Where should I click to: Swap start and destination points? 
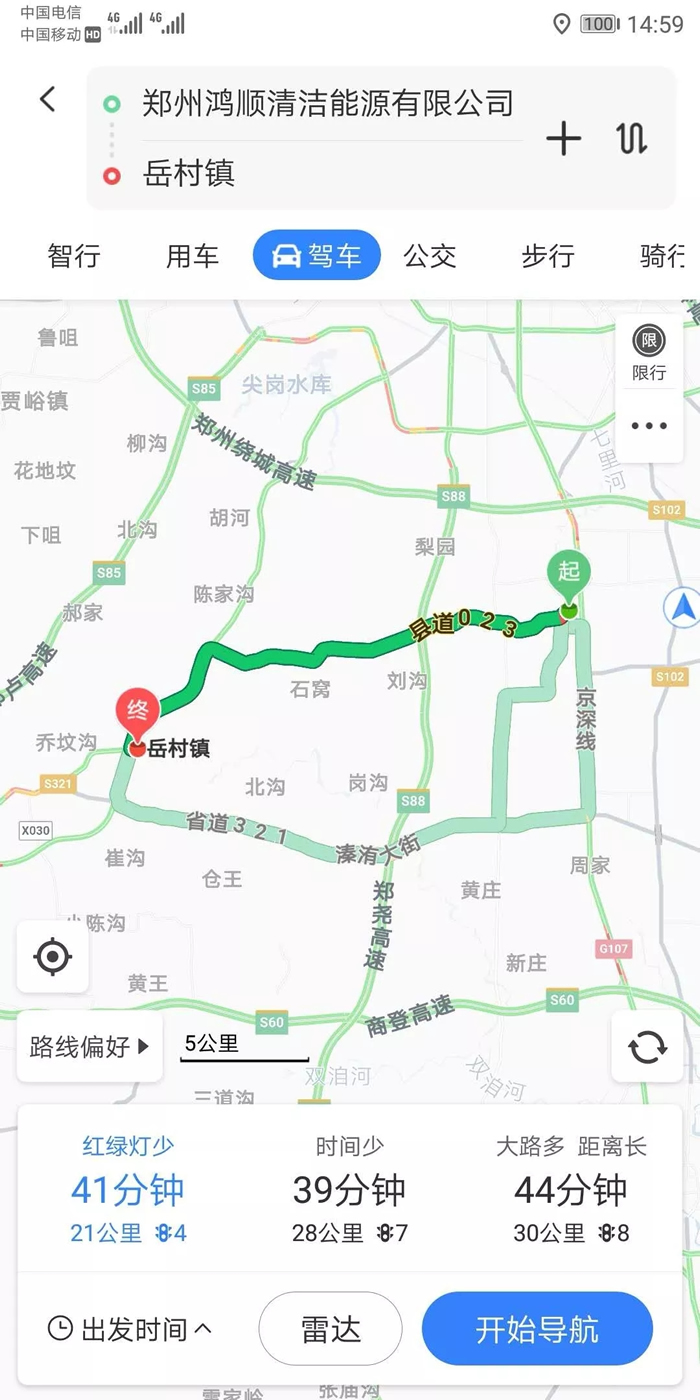(631, 138)
